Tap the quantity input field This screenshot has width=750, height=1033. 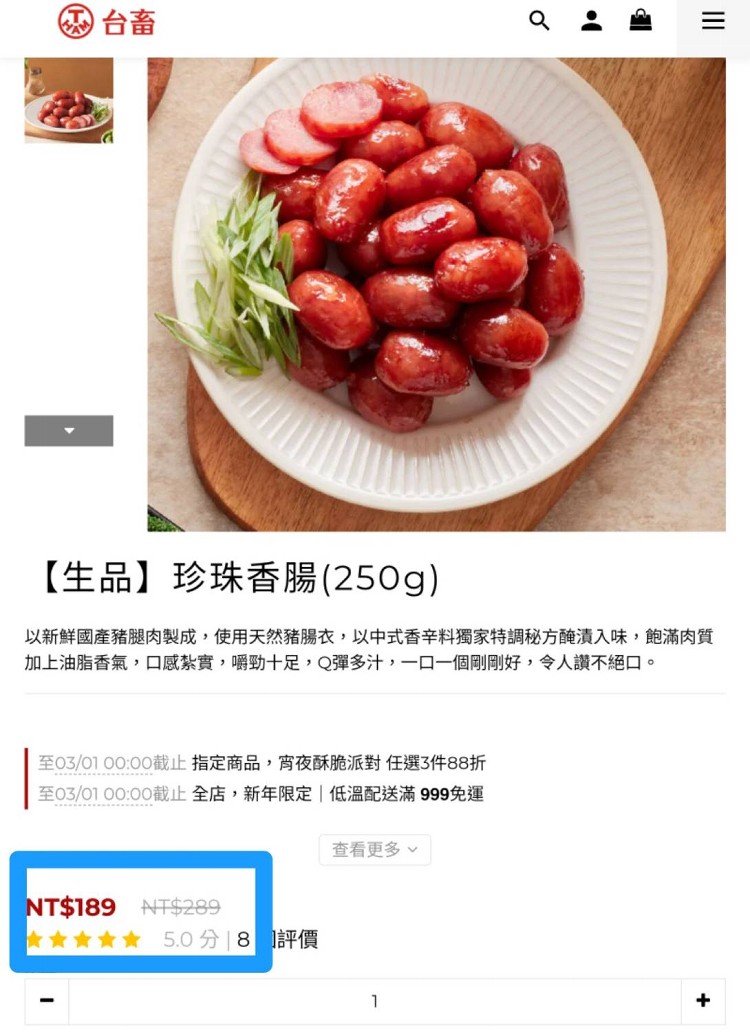(375, 1001)
